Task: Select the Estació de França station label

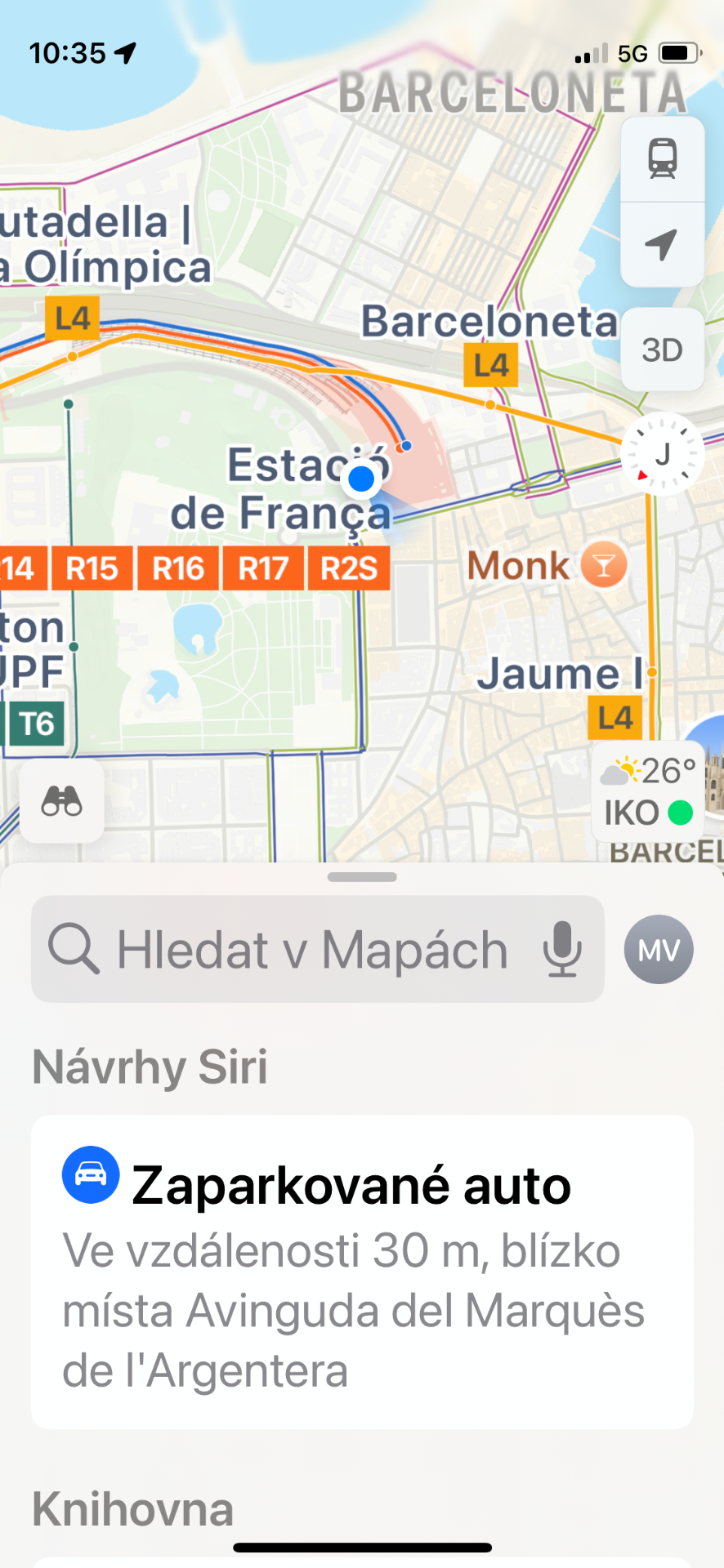Action: pyautogui.click(x=282, y=490)
